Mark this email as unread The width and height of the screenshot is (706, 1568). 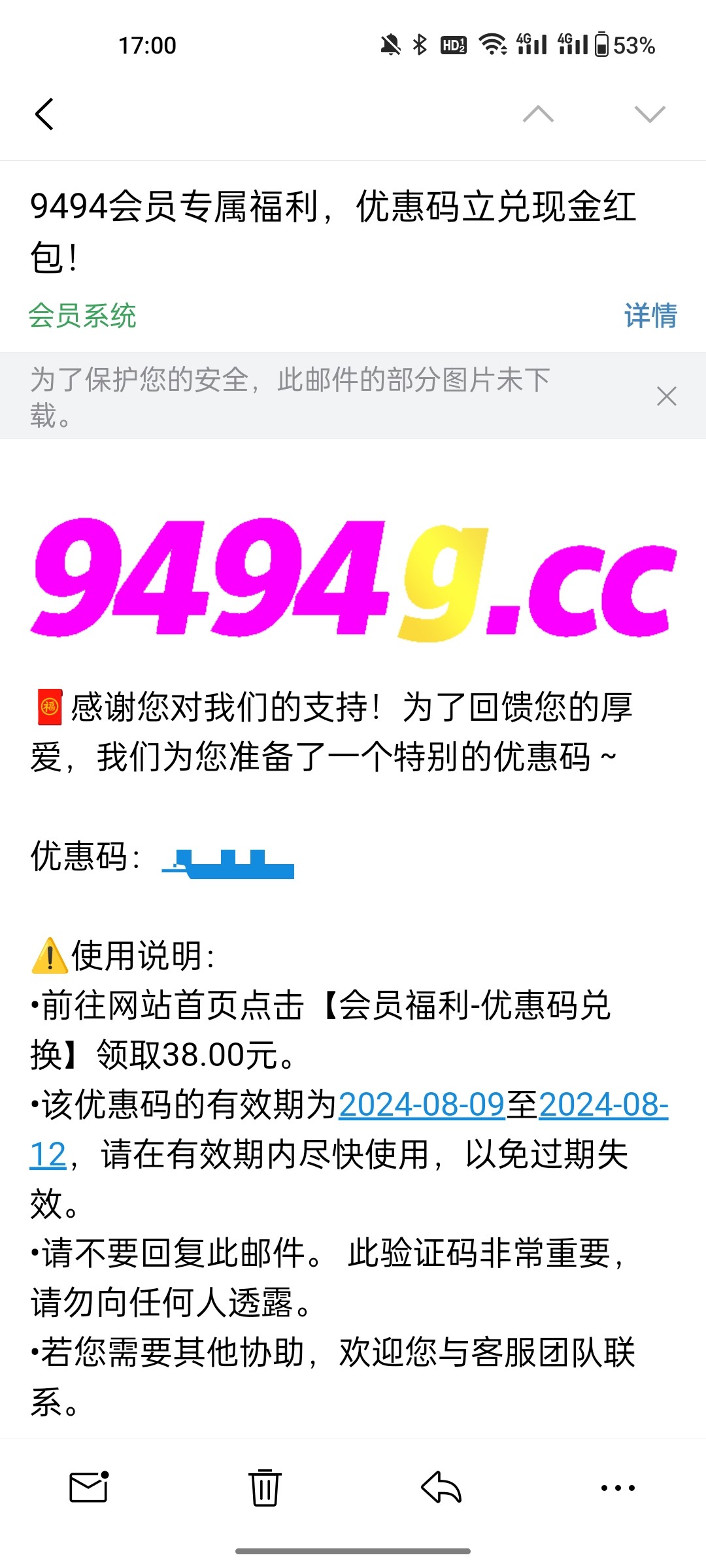(88, 1488)
